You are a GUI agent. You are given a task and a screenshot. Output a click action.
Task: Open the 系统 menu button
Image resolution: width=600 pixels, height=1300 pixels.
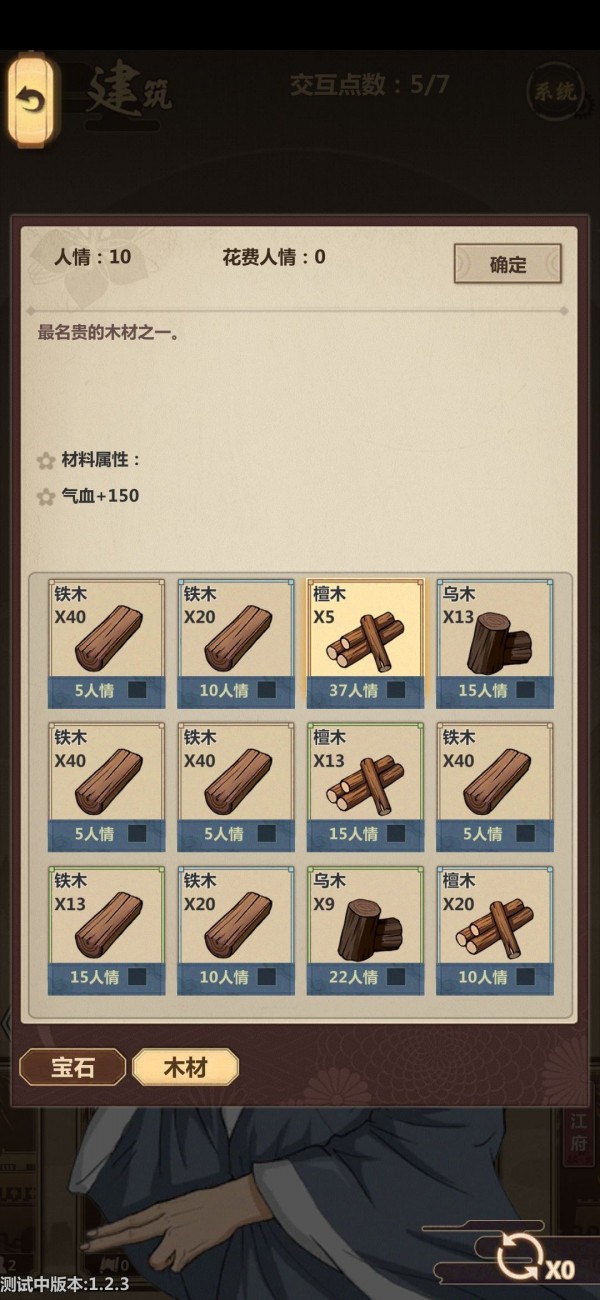point(554,92)
